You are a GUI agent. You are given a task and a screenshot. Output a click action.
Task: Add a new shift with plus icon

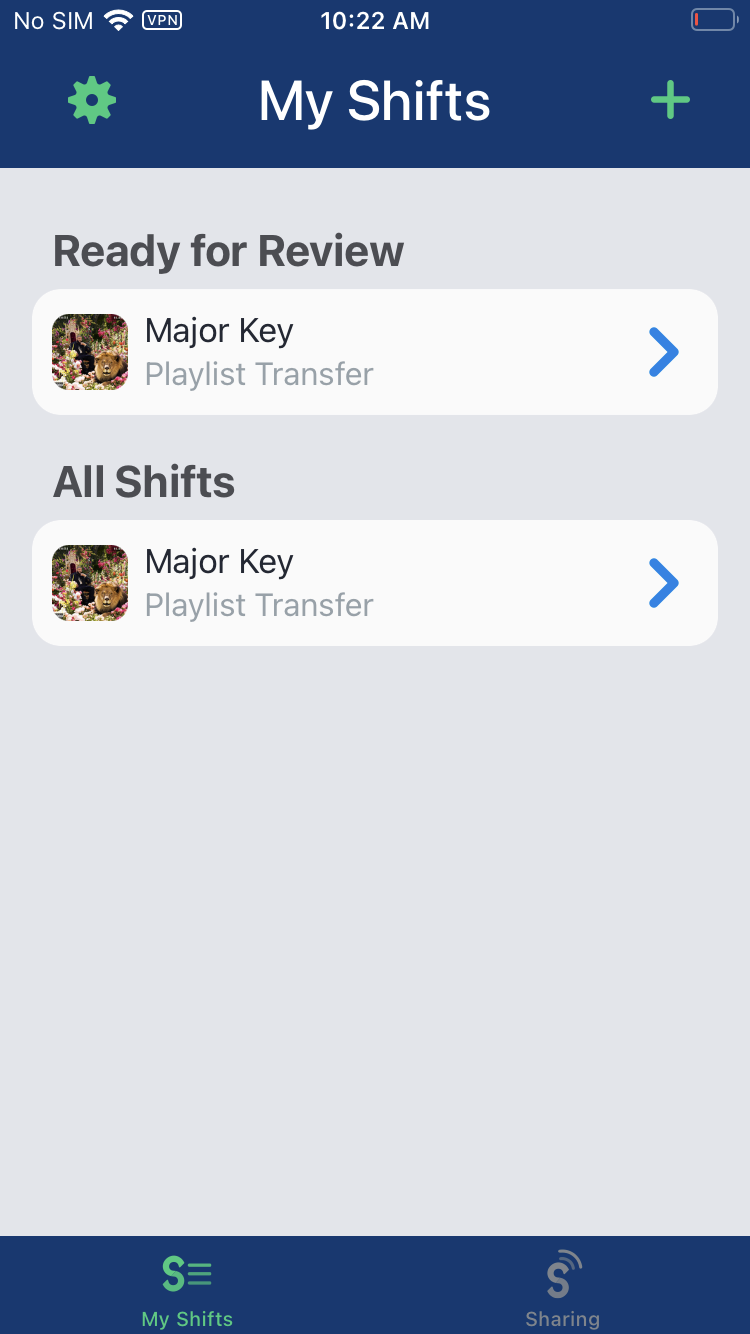pyautogui.click(x=670, y=100)
